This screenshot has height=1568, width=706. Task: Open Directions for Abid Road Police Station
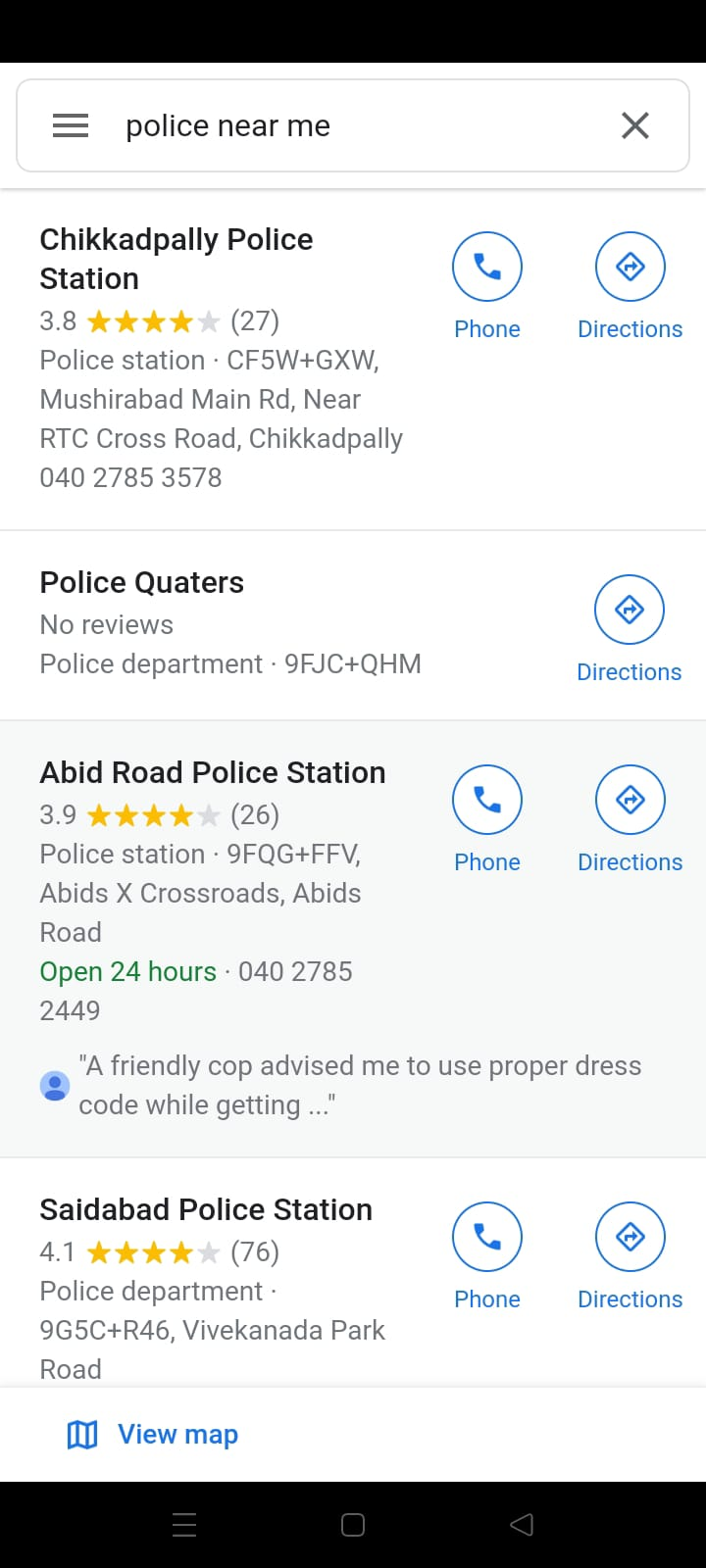point(630,799)
